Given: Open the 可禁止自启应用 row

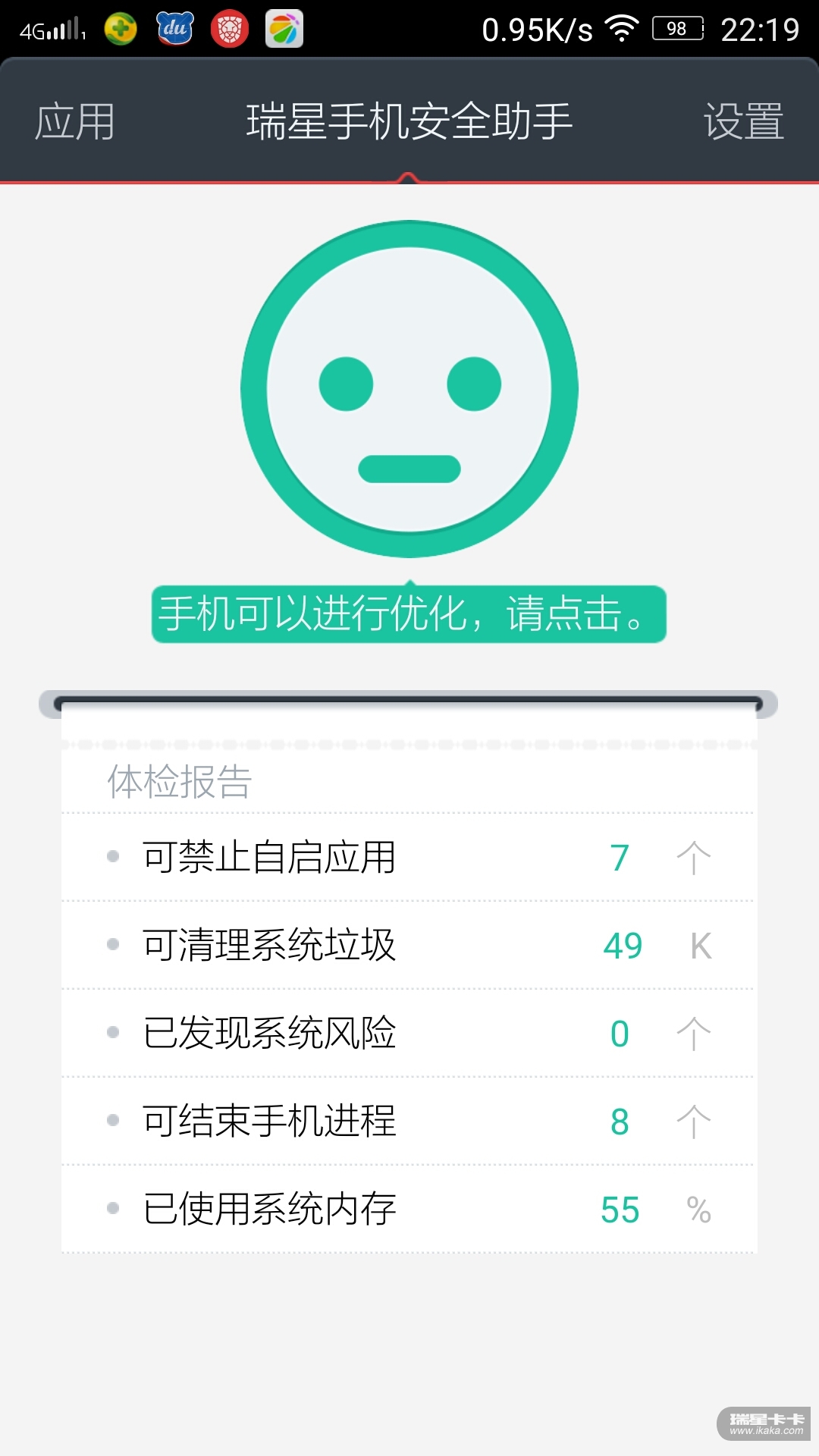Looking at the screenshot, I should click(x=409, y=858).
